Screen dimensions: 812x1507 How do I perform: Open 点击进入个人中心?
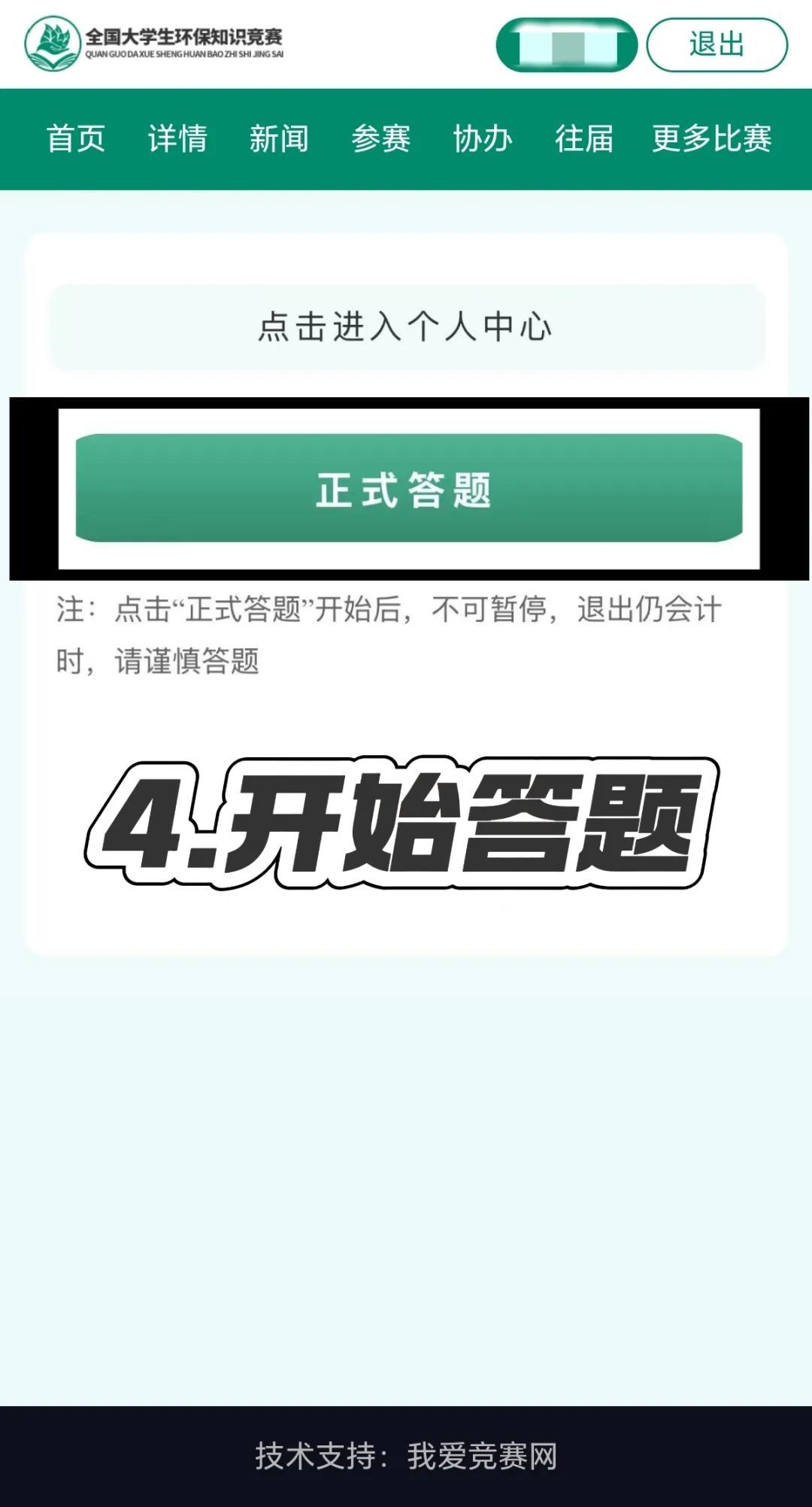pos(406,327)
